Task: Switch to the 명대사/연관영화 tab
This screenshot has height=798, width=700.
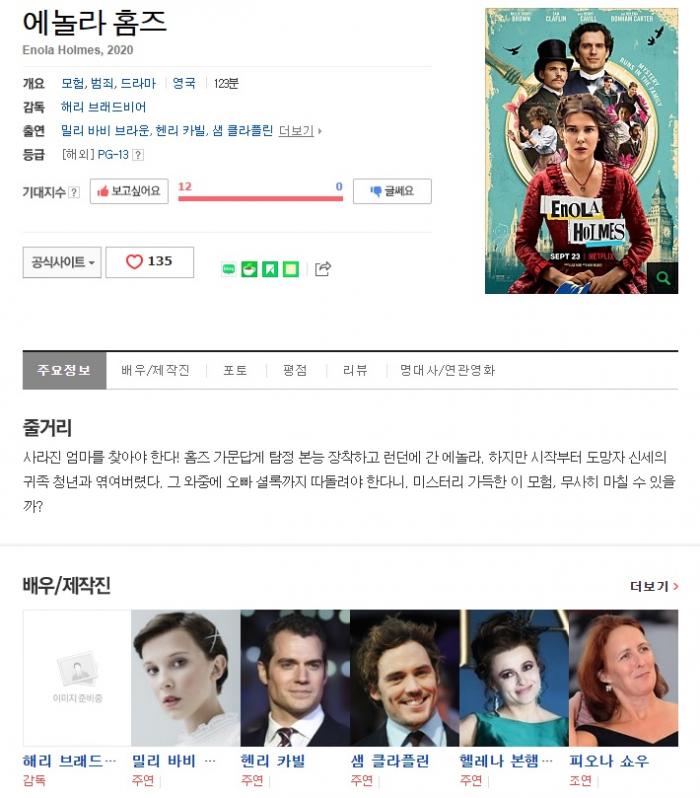Action: coord(447,370)
